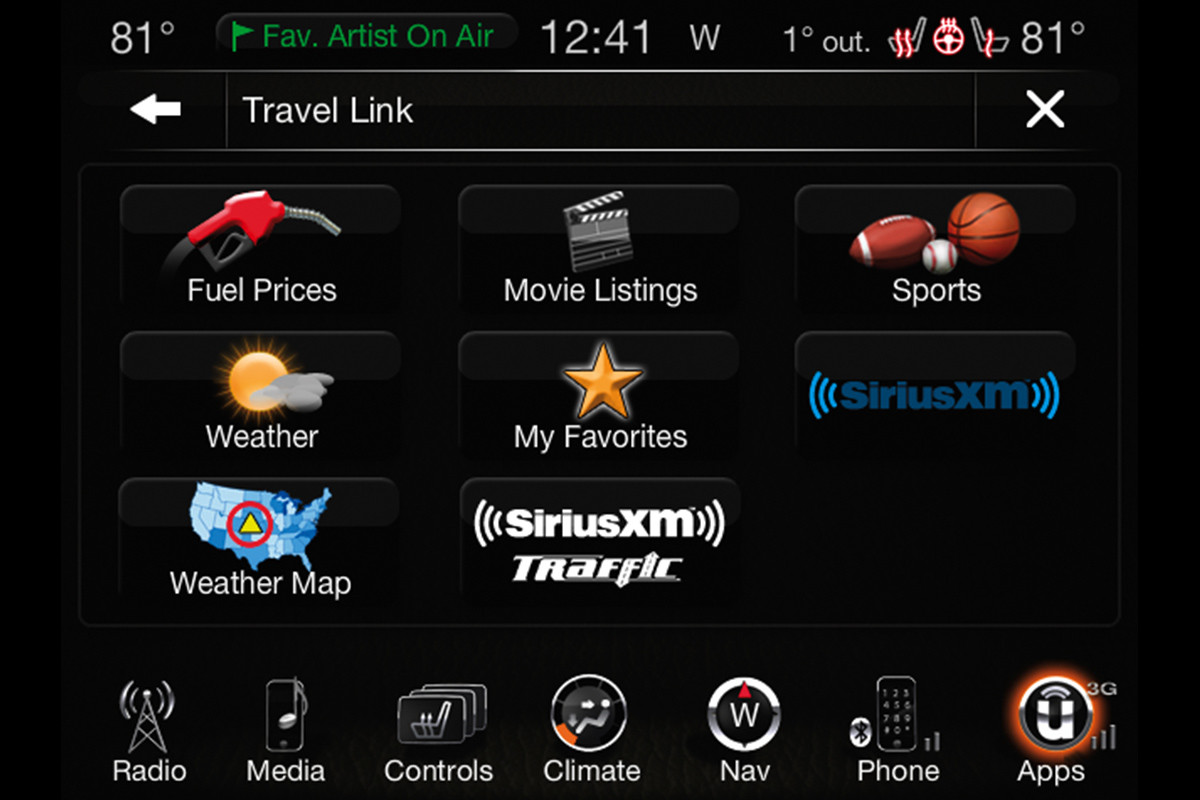Select the Apps tab

(1052, 732)
